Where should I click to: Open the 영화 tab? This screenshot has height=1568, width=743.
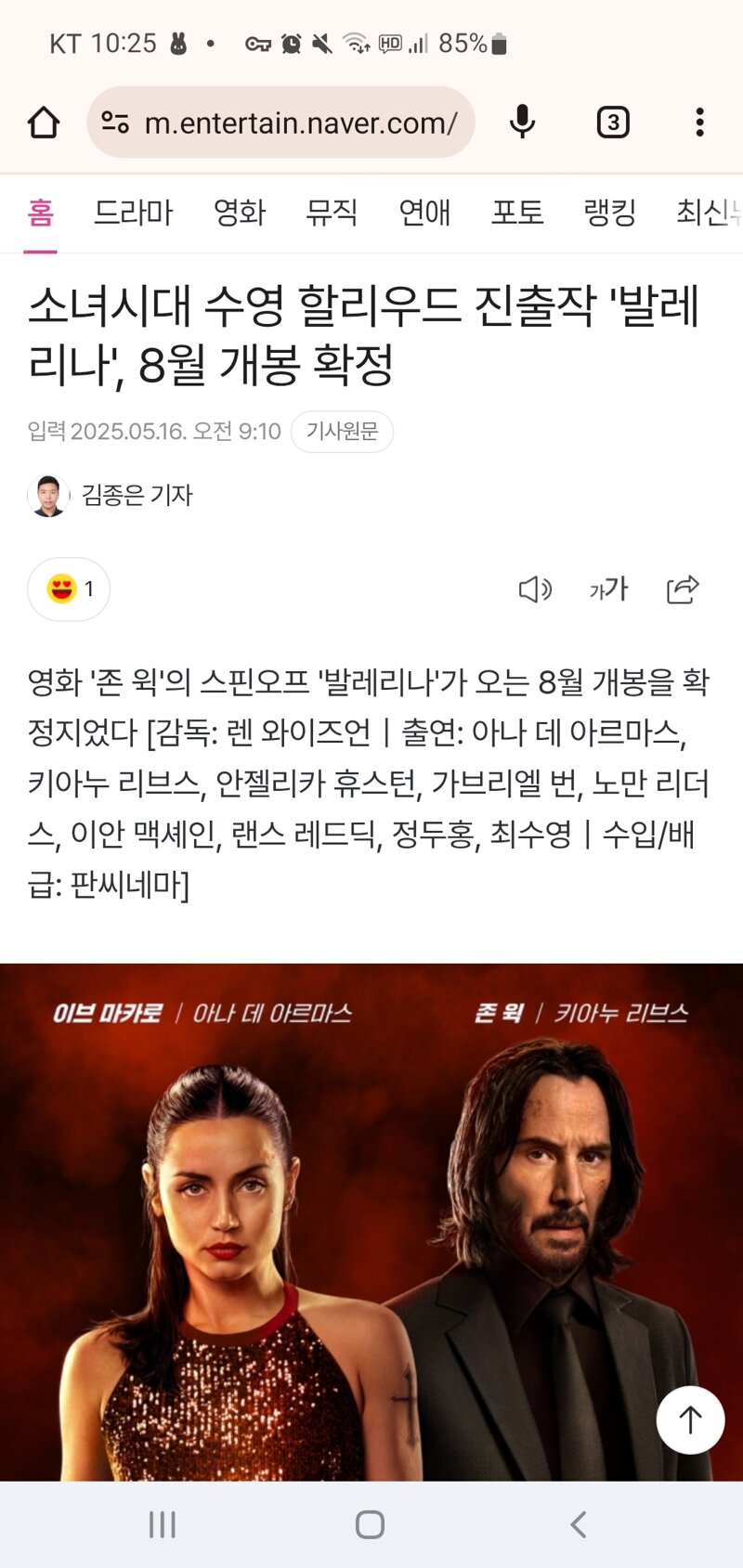[x=240, y=213]
